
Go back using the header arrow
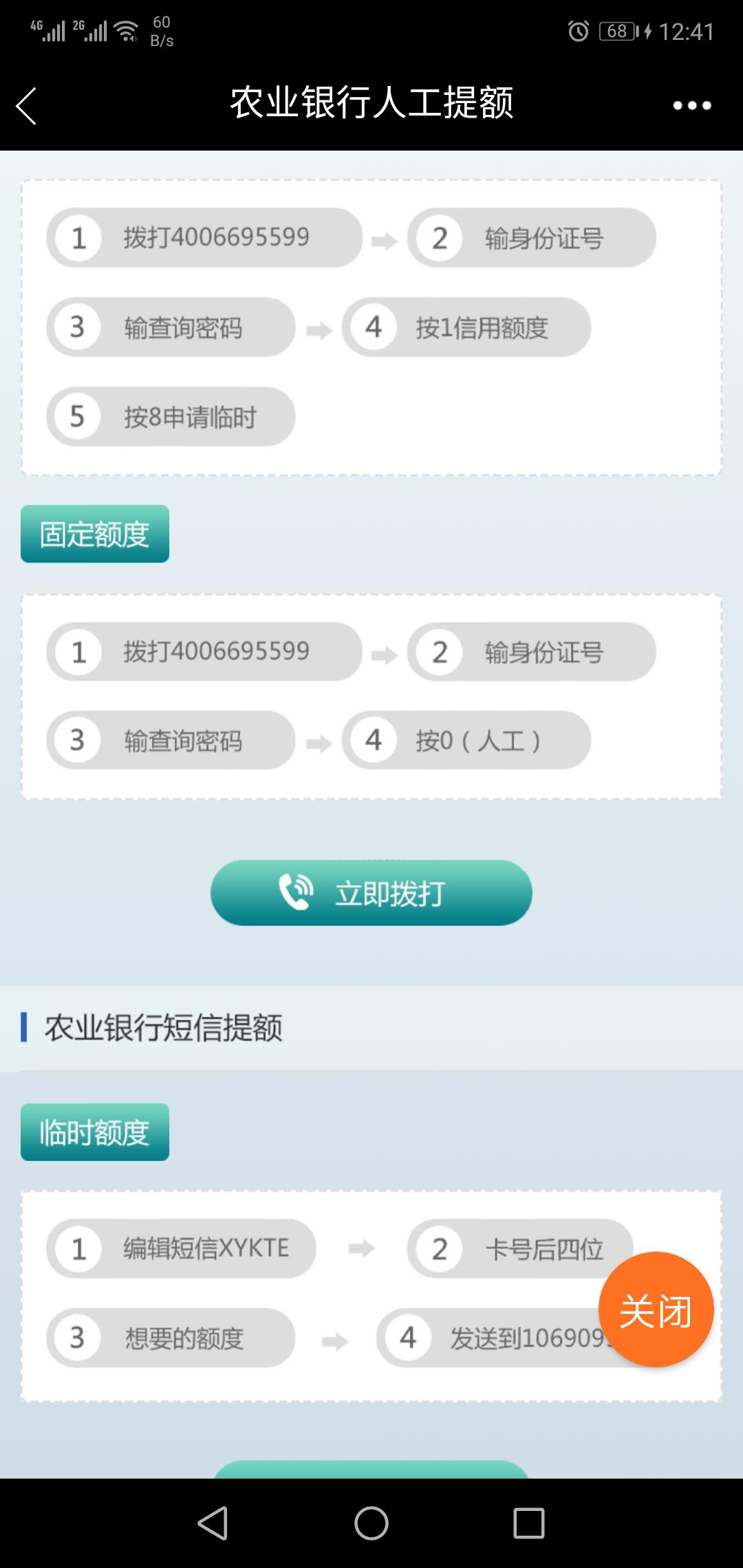pos(26,106)
